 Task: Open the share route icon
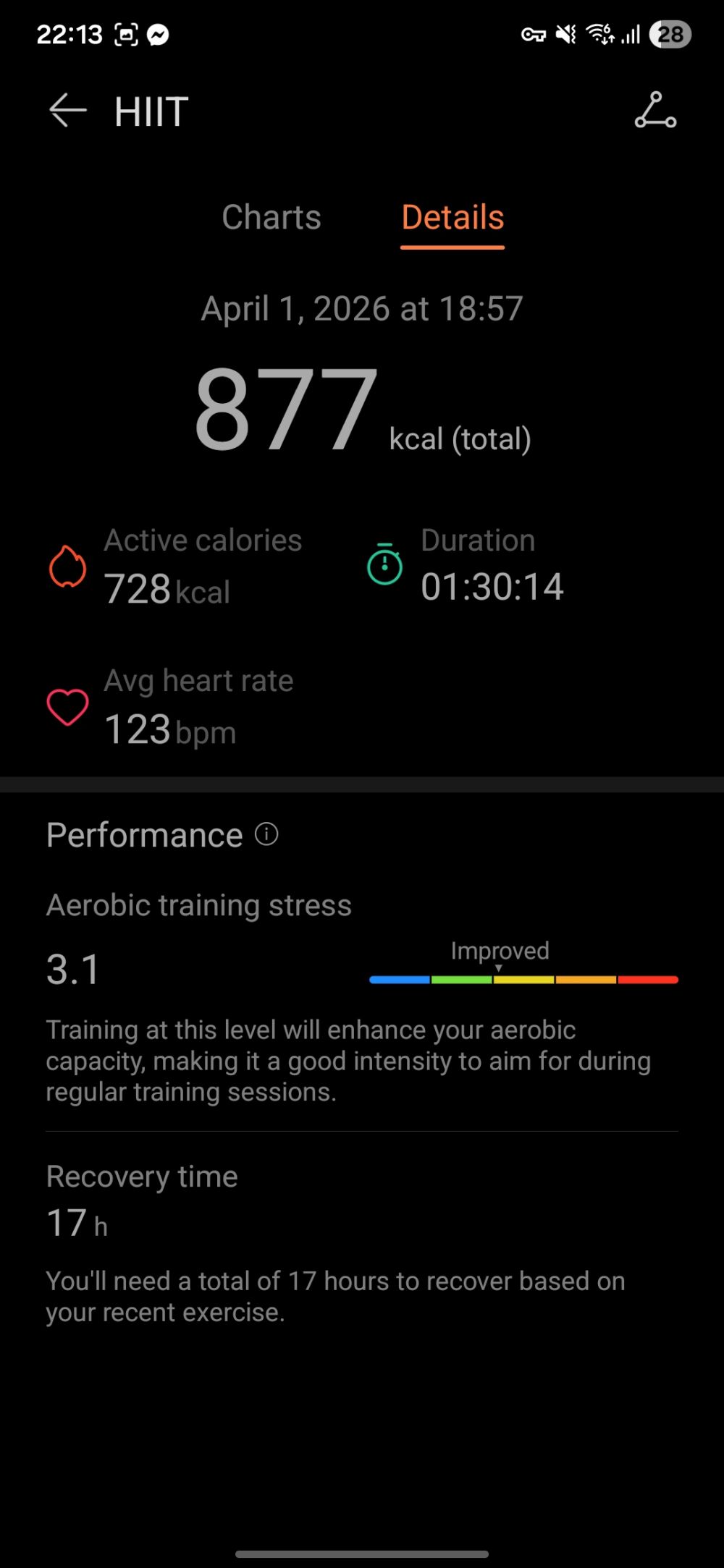[655, 111]
